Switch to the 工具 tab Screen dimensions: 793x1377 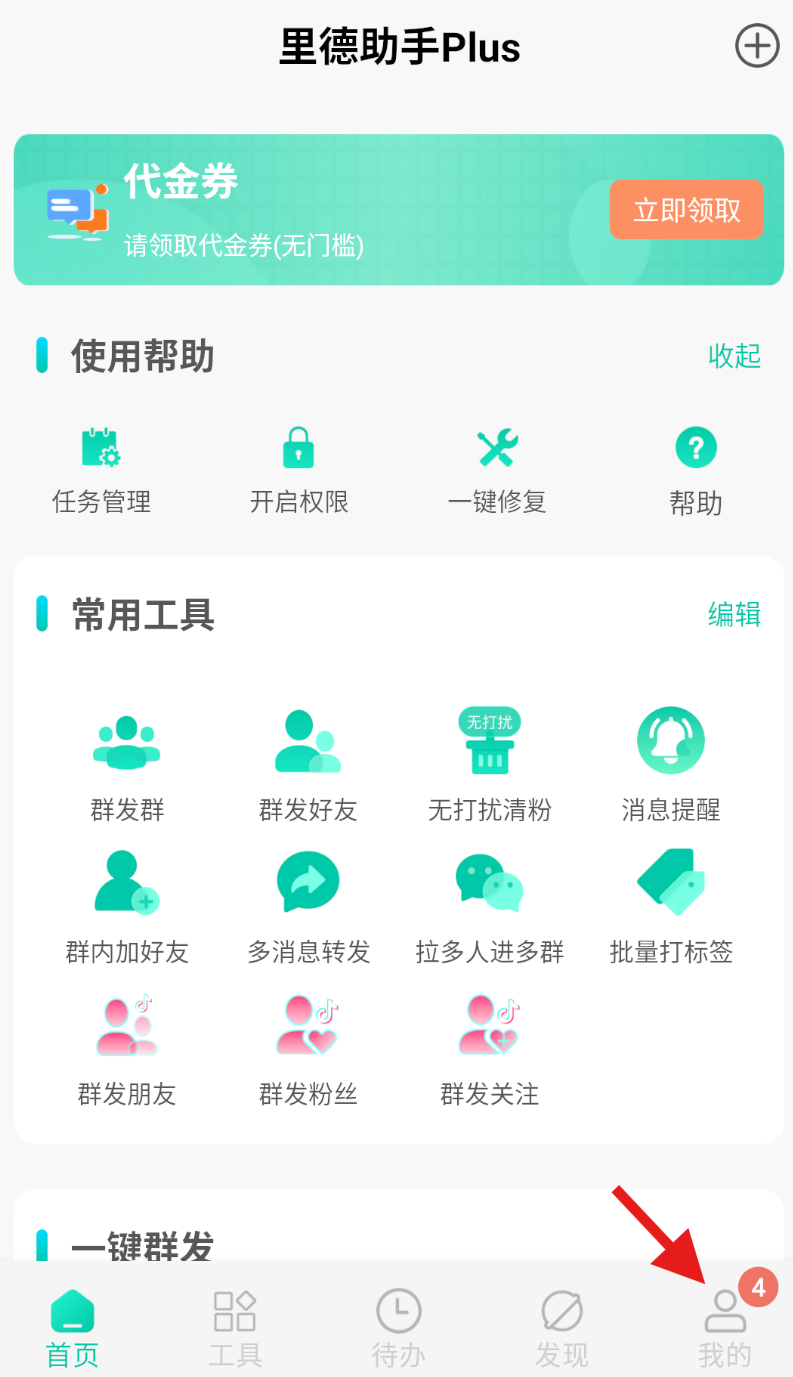pos(235,1328)
